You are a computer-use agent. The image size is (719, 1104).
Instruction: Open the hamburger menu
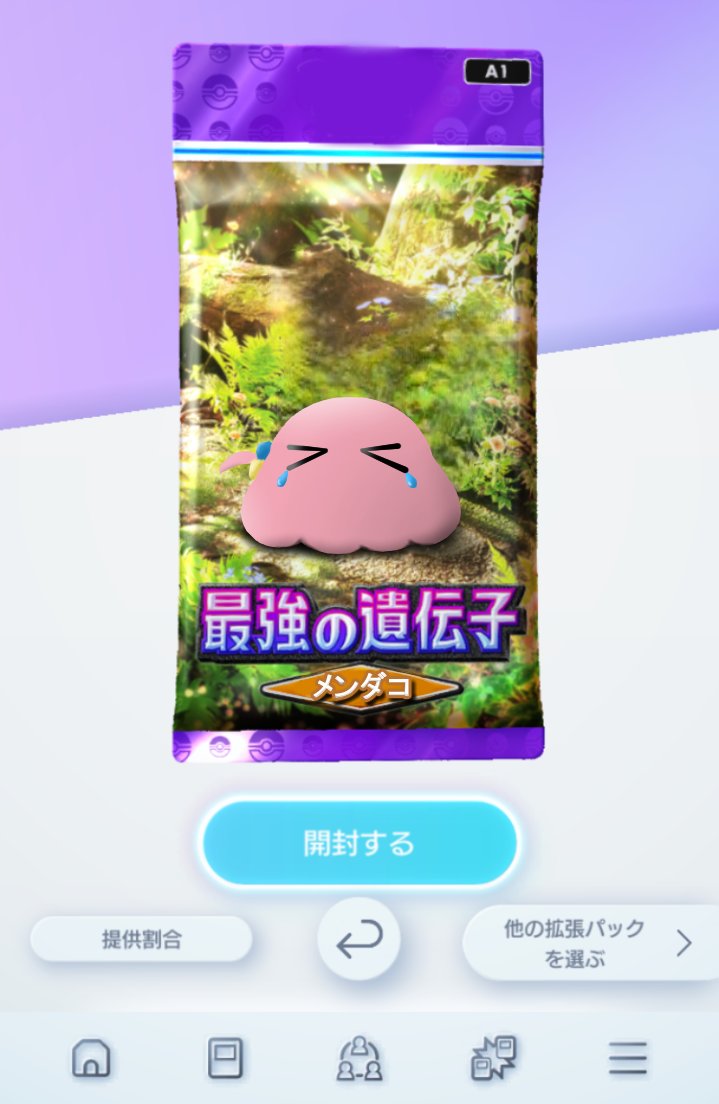point(627,1058)
